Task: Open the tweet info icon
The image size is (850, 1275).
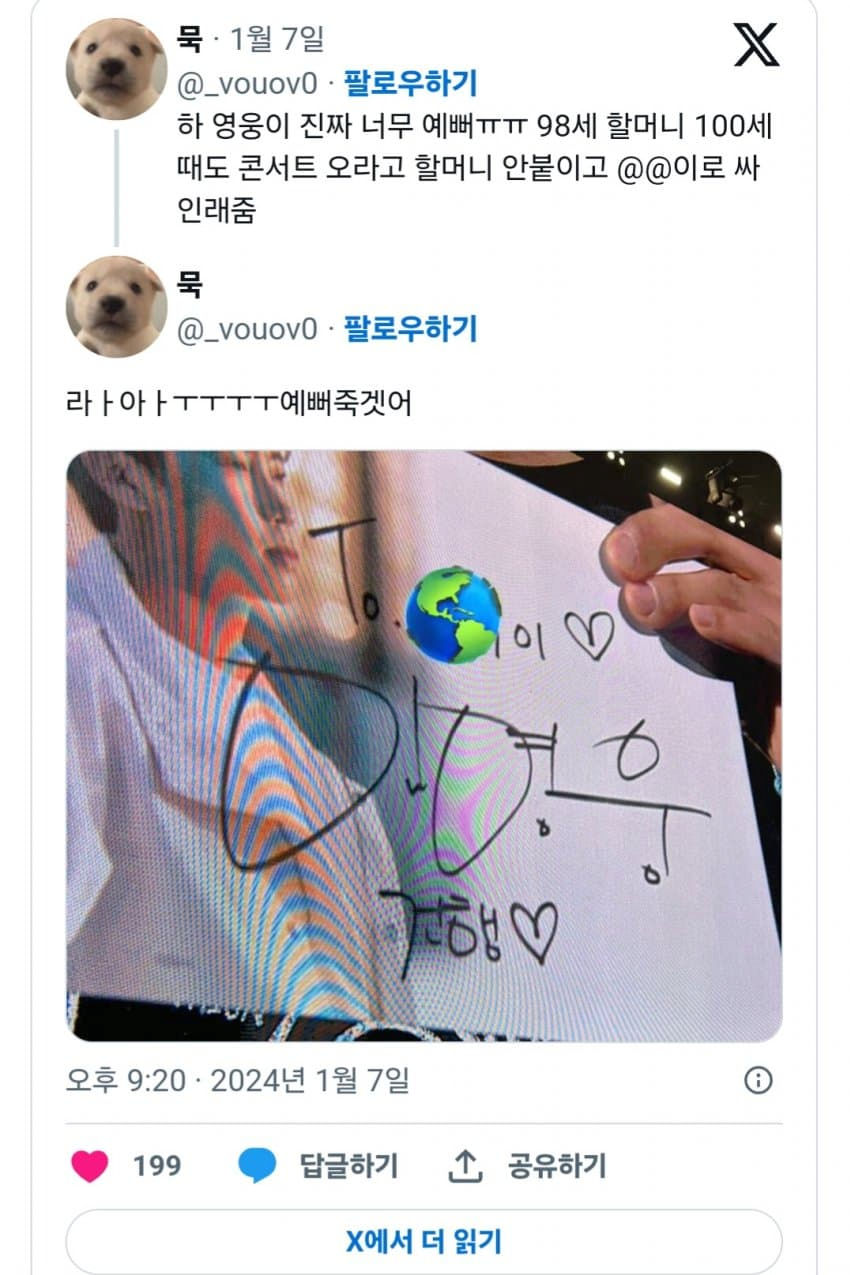Action: pos(758,1080)
